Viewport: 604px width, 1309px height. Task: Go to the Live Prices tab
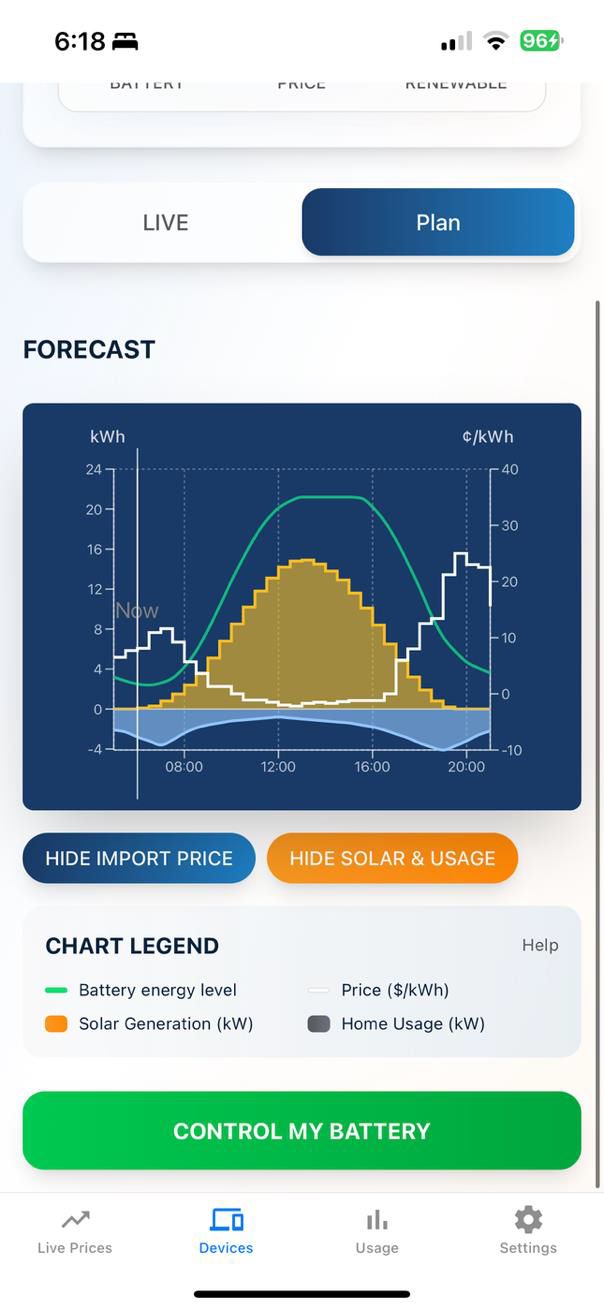pos(75,1231)
